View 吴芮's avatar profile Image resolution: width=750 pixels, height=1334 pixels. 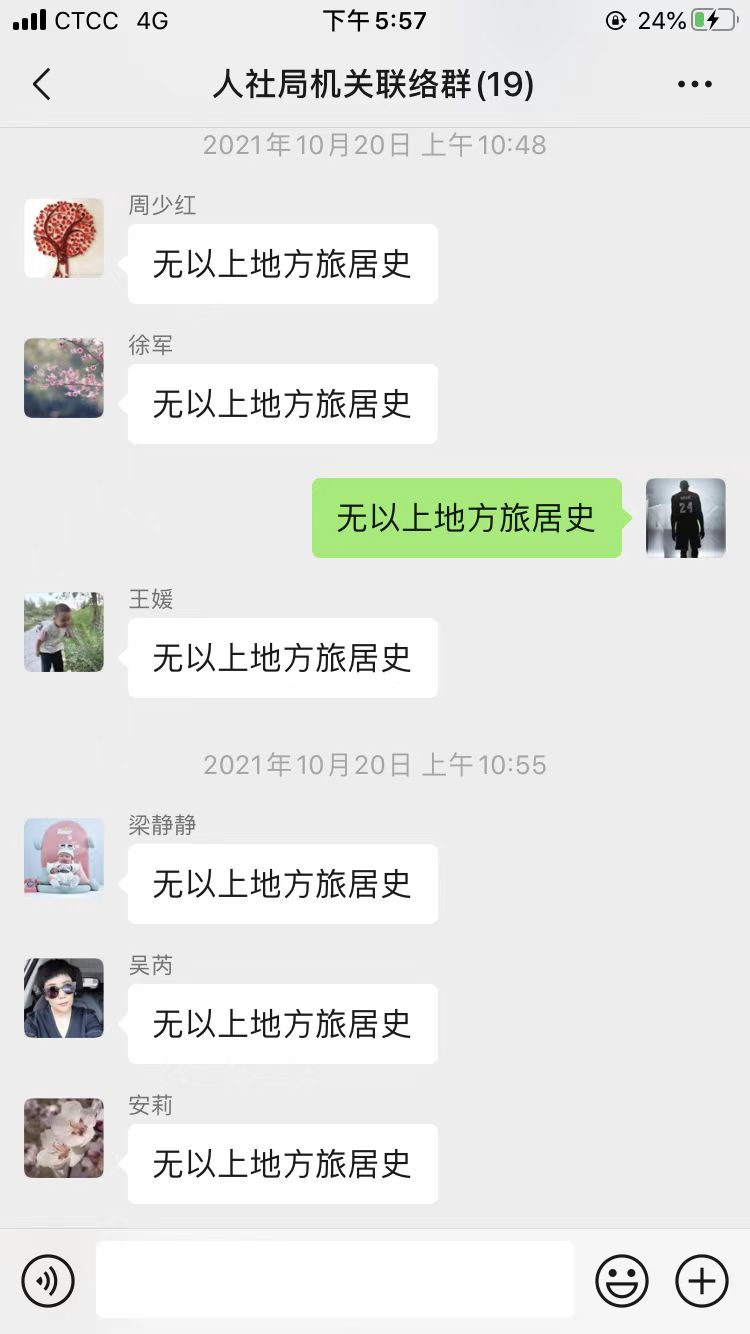[64, 998]
